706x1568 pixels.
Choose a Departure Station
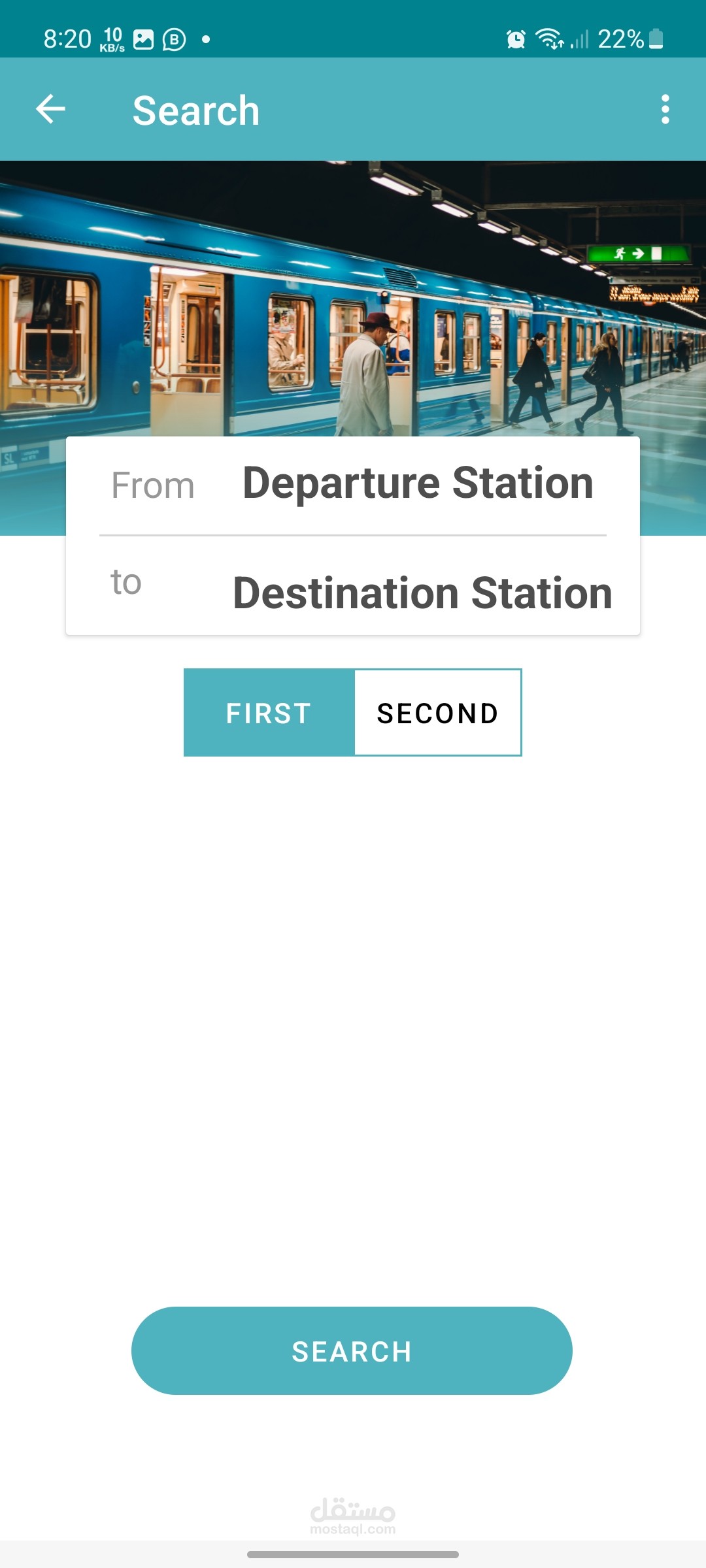418,483
